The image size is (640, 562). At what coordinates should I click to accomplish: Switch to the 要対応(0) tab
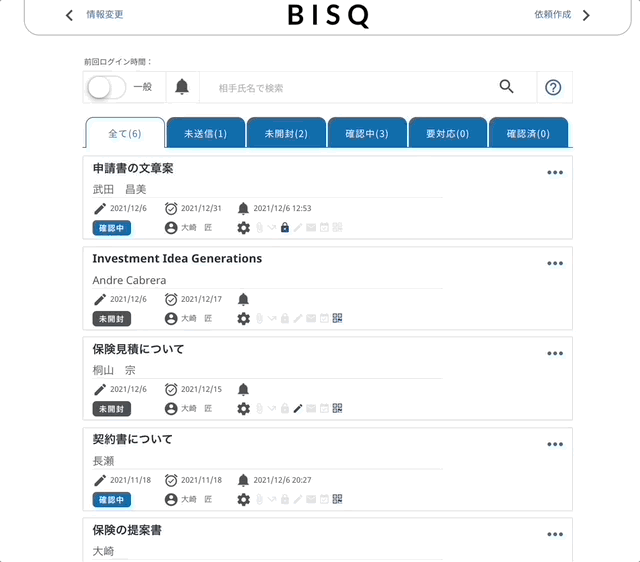447,133
